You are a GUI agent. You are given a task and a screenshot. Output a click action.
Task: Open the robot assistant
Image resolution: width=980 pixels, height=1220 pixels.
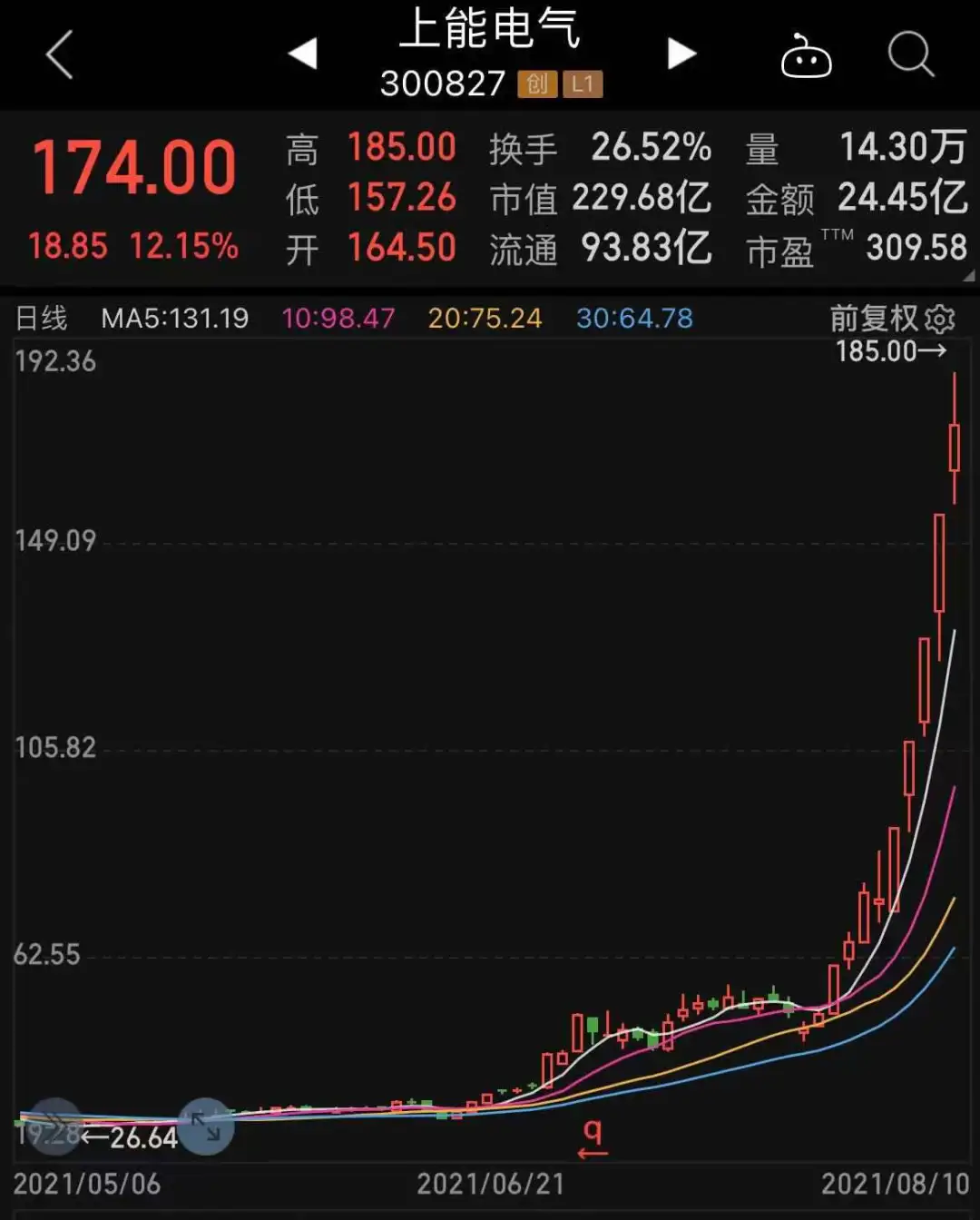point(806,56)
